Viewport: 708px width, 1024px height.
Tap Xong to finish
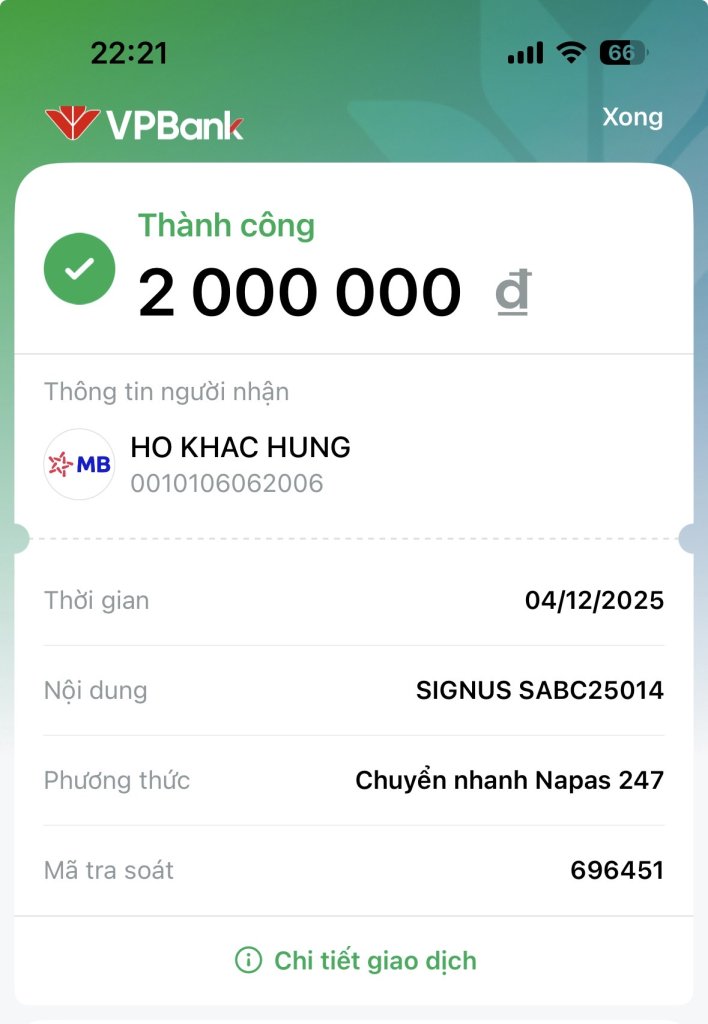tap(632, 118)
